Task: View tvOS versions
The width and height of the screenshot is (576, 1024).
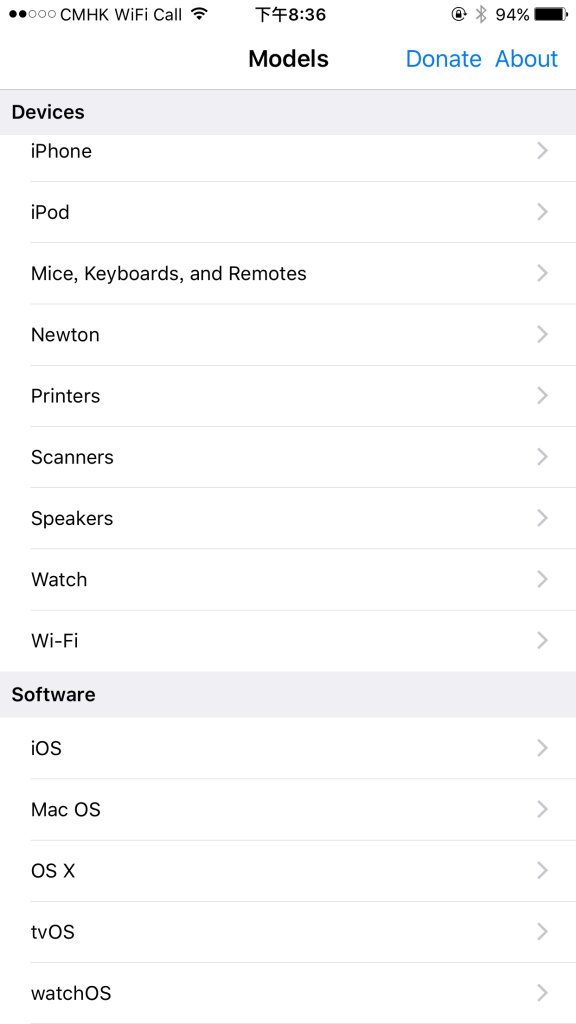Action: click(288, 932)
